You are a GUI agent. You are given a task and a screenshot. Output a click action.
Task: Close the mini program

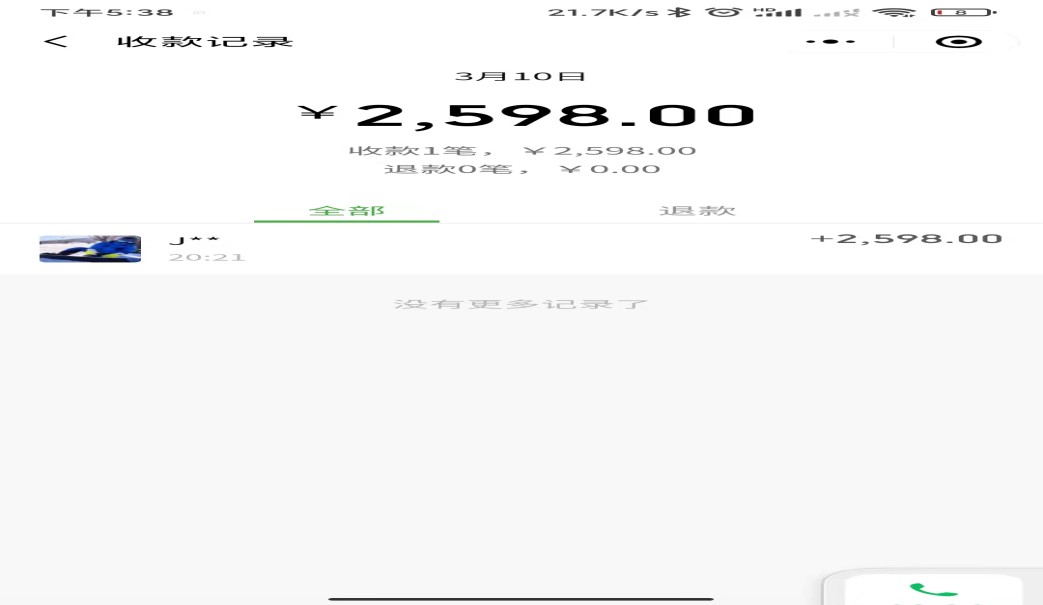[x=958, y=42]
